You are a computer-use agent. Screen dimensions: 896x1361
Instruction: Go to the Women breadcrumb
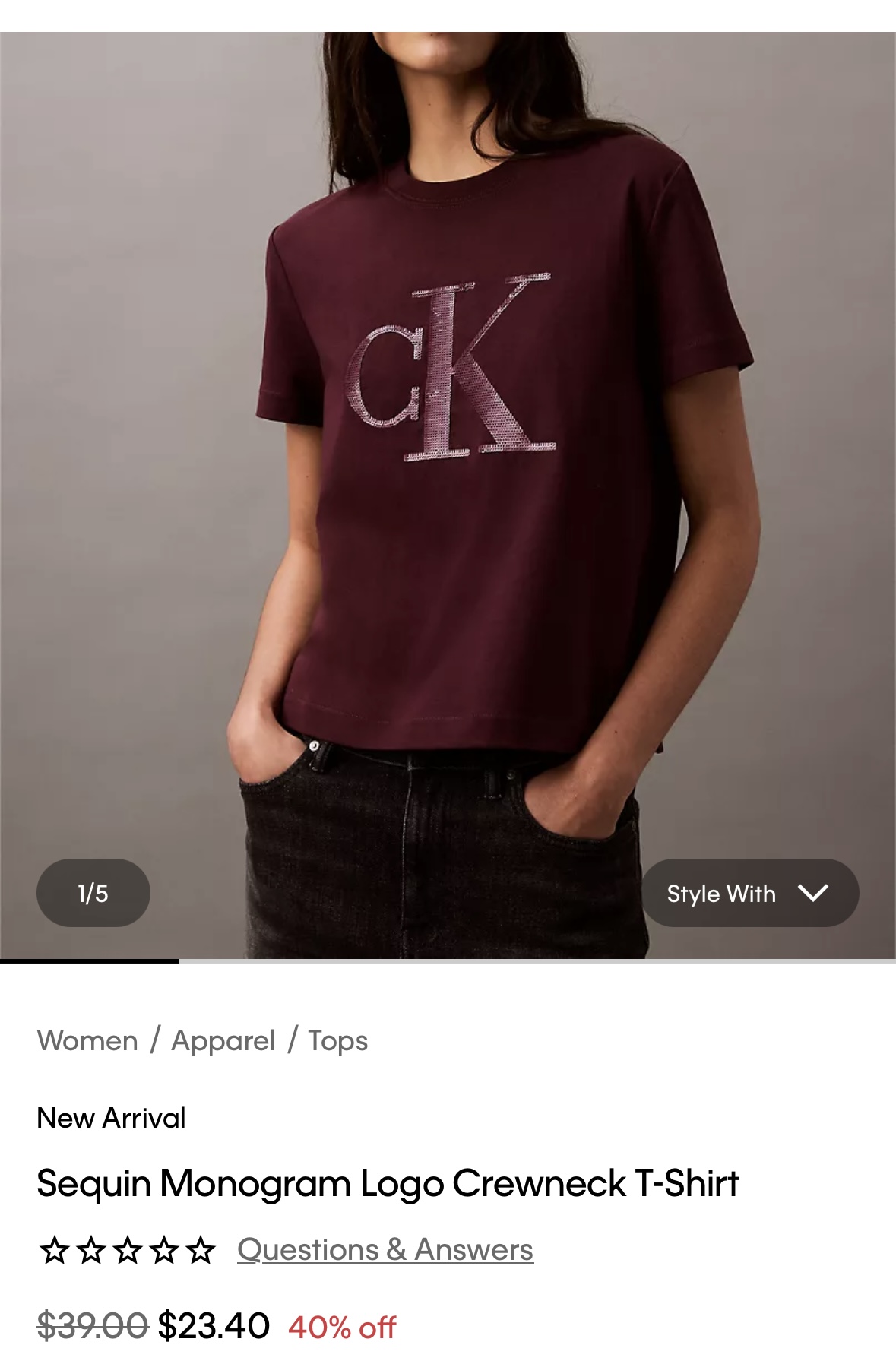point(87,1040)
